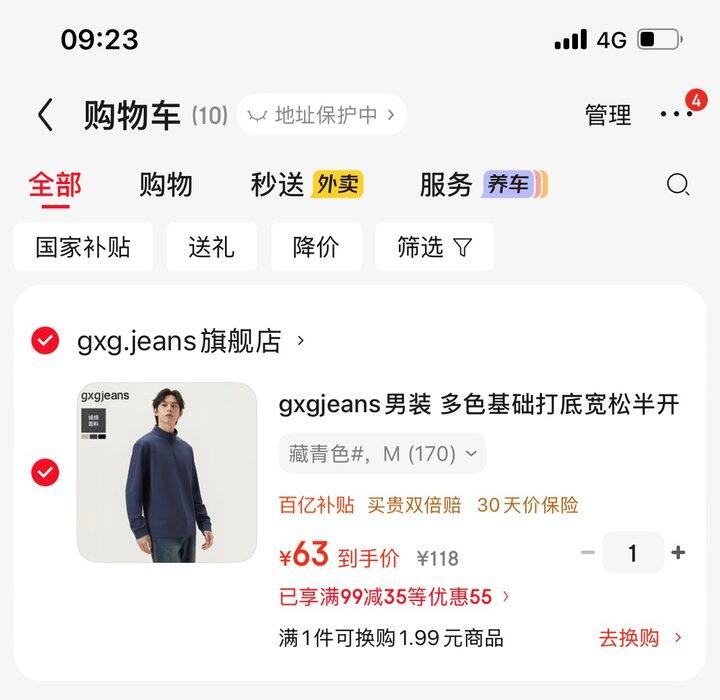Tap 管理 to manage cart items
Screen dimensions: 720x700
coord(608,115)
